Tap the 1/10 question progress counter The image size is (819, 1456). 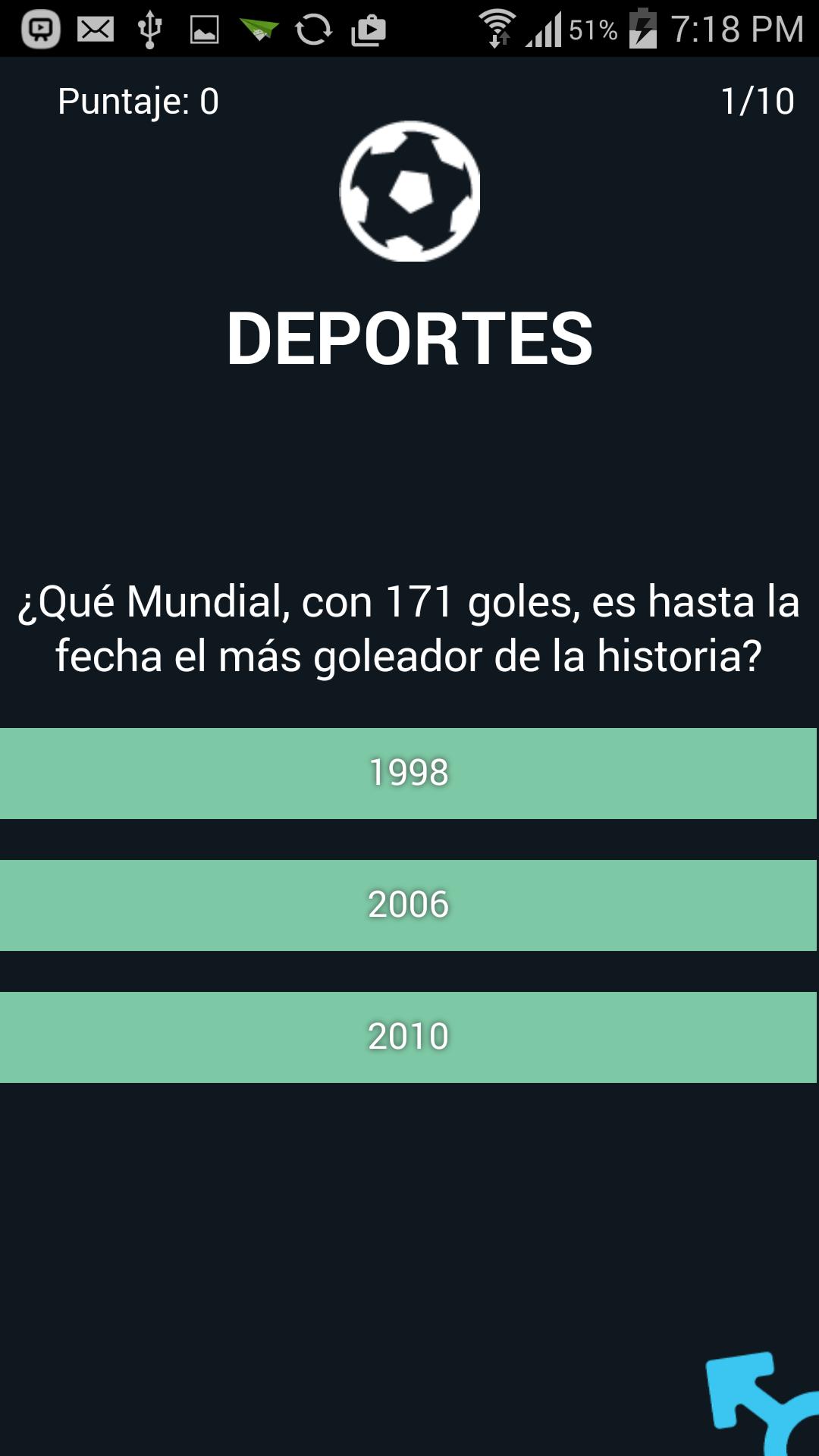[757, 99]
